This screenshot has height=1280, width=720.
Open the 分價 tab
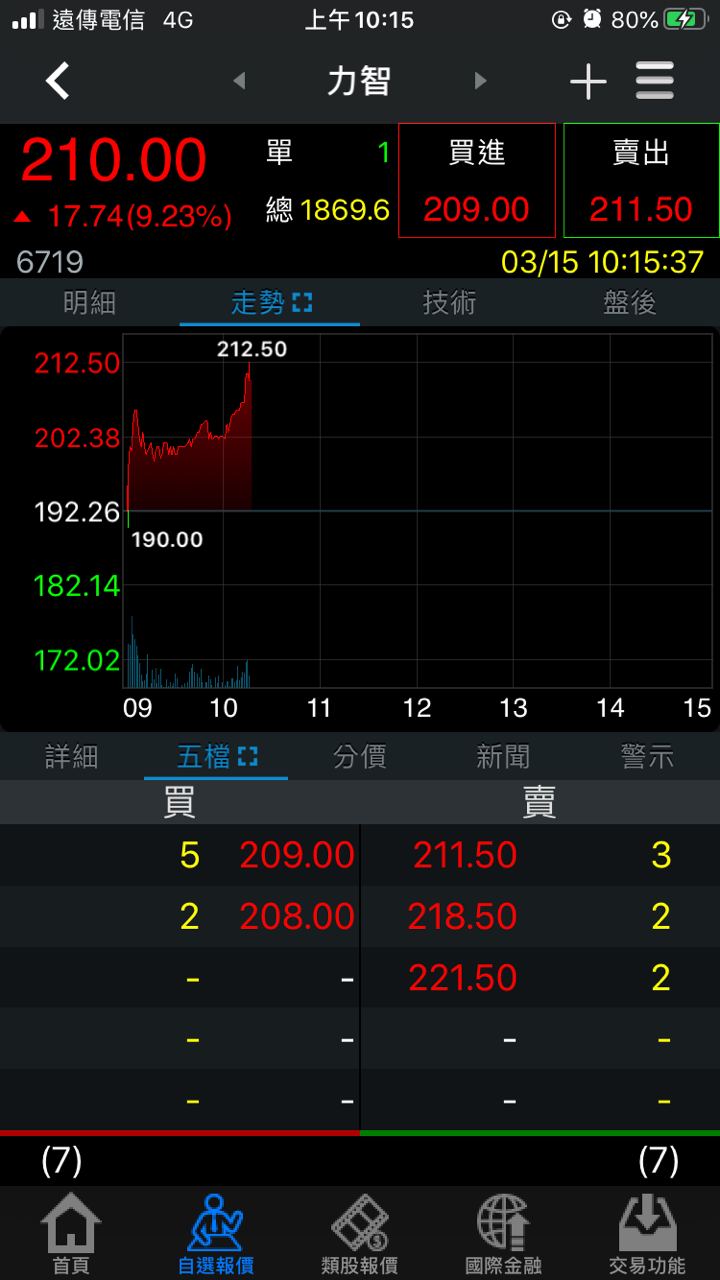(x=360, y=757)
